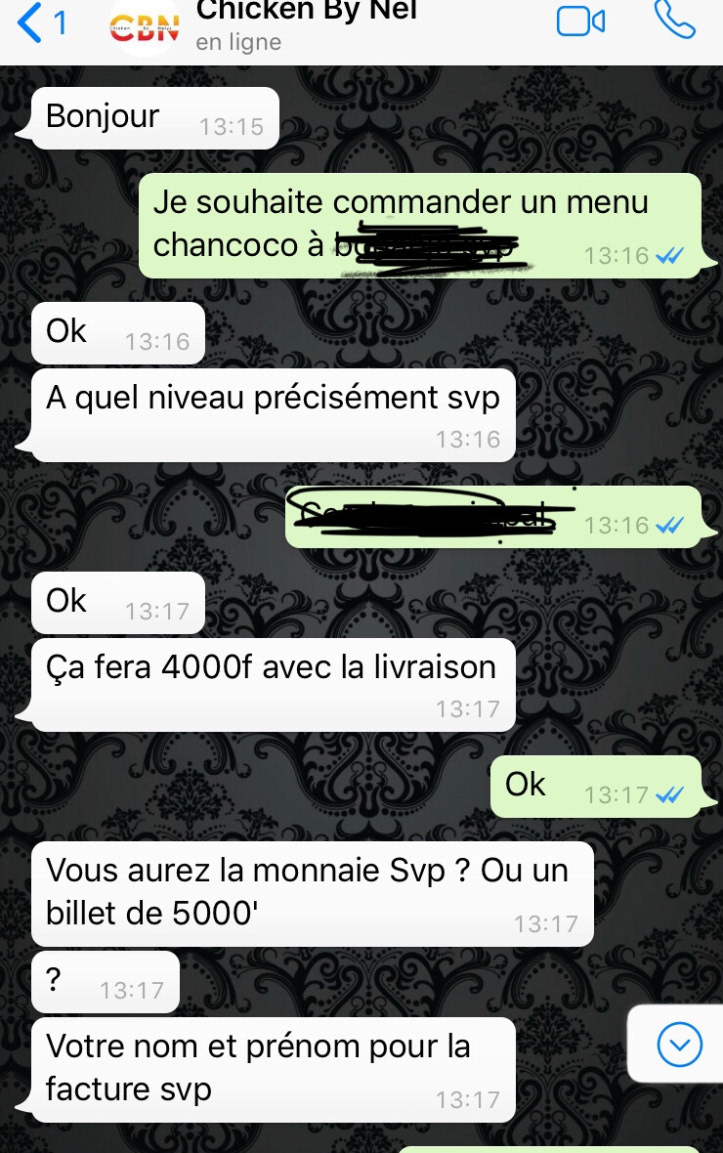Start a video call with Chicken By Nel
This screenshot has width=723, height=1153.
[580, 21]
